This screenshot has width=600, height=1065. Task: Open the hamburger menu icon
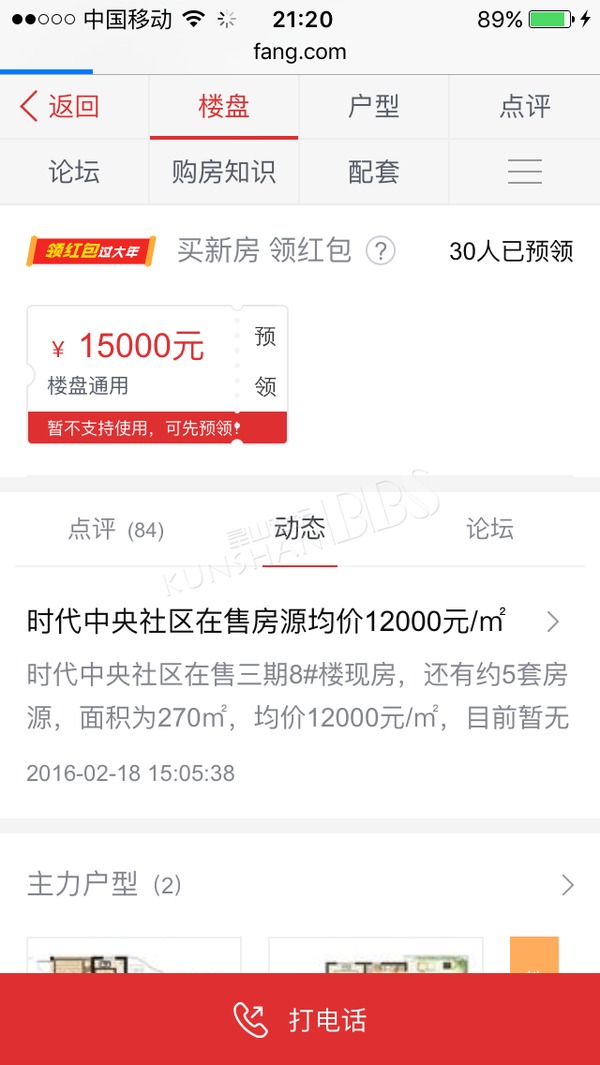[x=524, y=172]
